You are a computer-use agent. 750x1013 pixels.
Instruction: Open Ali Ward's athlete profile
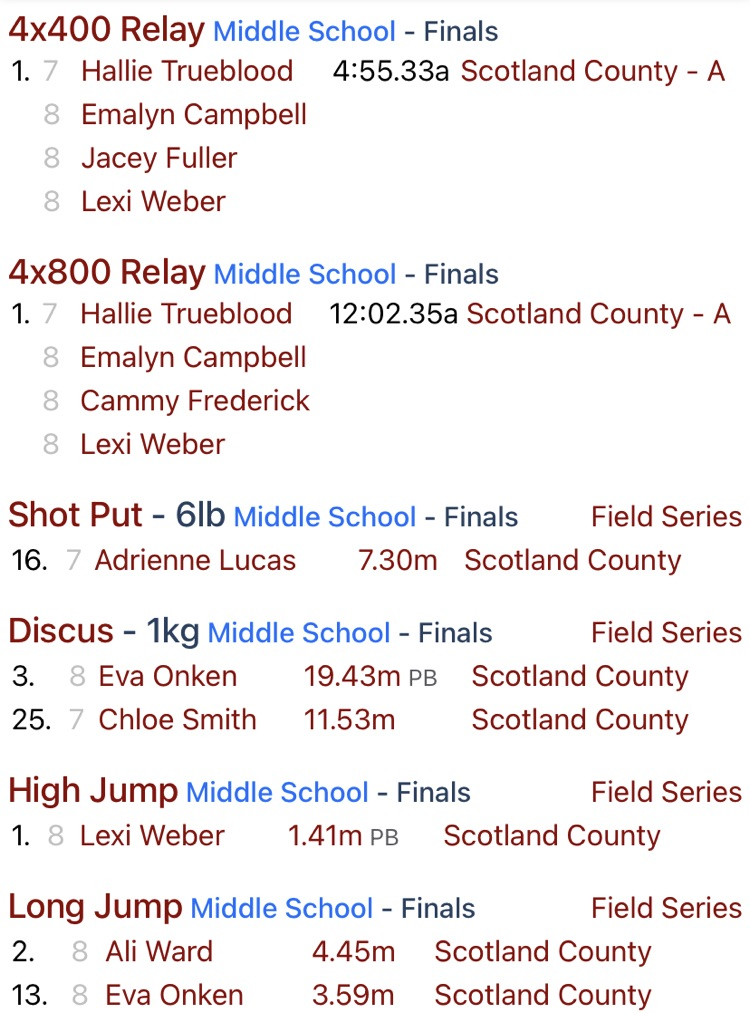159,952
